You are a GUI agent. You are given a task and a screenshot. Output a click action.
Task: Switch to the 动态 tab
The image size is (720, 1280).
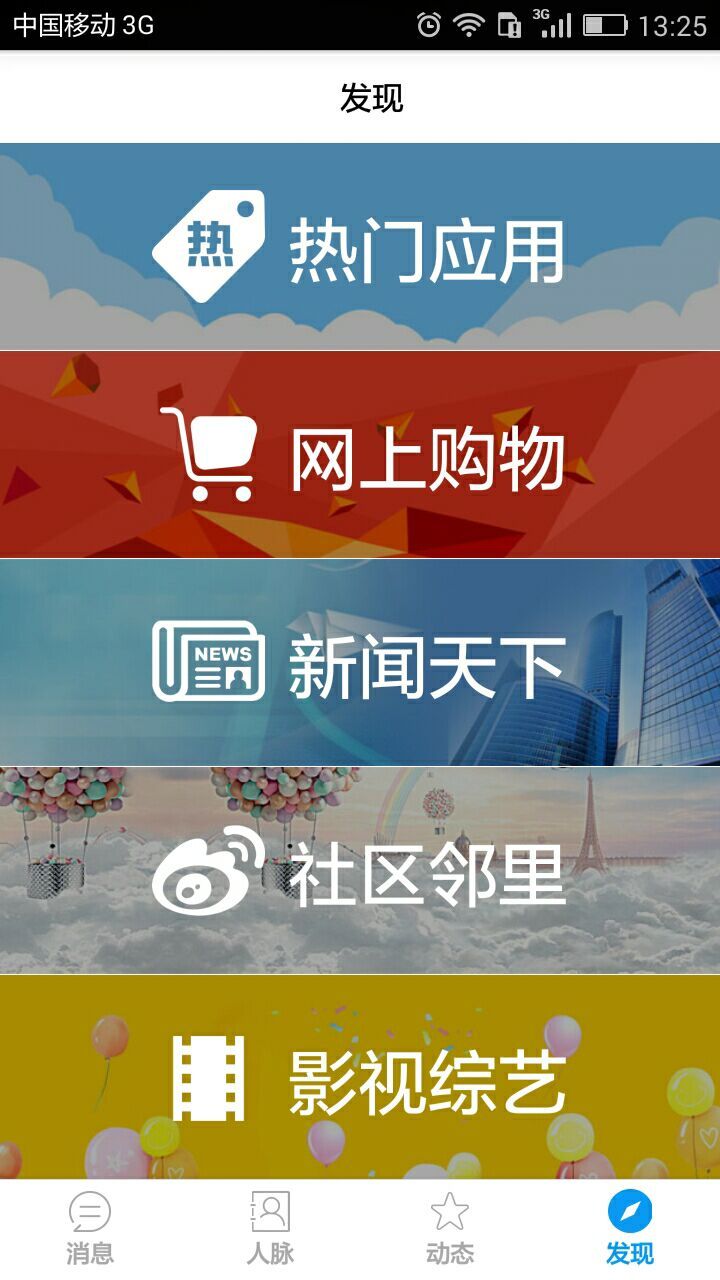[x=450, y=1229]
